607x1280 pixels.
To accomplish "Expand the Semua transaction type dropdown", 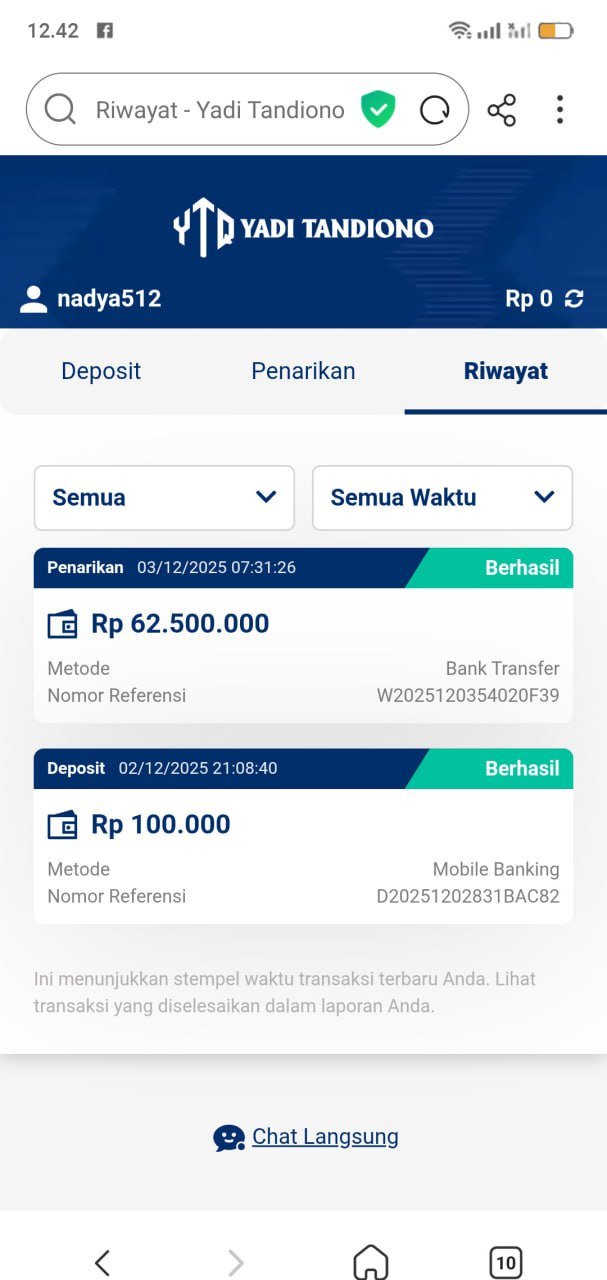I will point(164,497).
